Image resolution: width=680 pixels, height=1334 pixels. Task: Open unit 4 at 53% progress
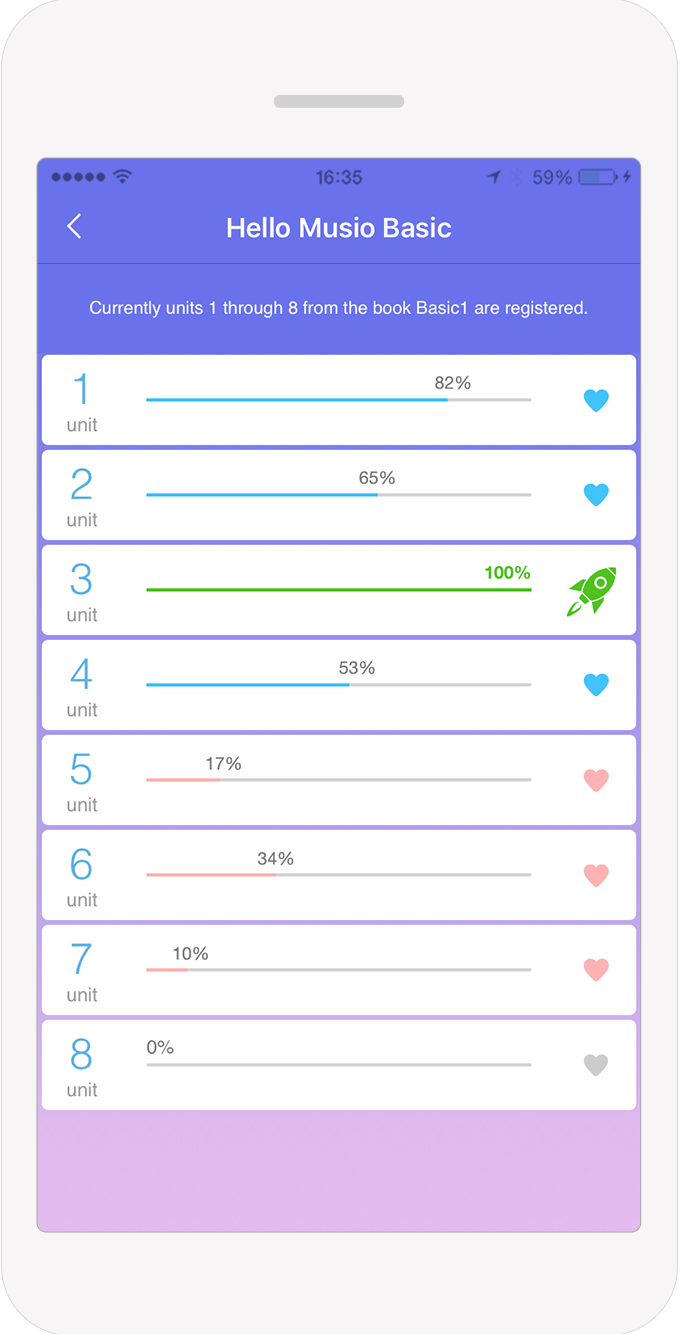click(x=339, y=685)
